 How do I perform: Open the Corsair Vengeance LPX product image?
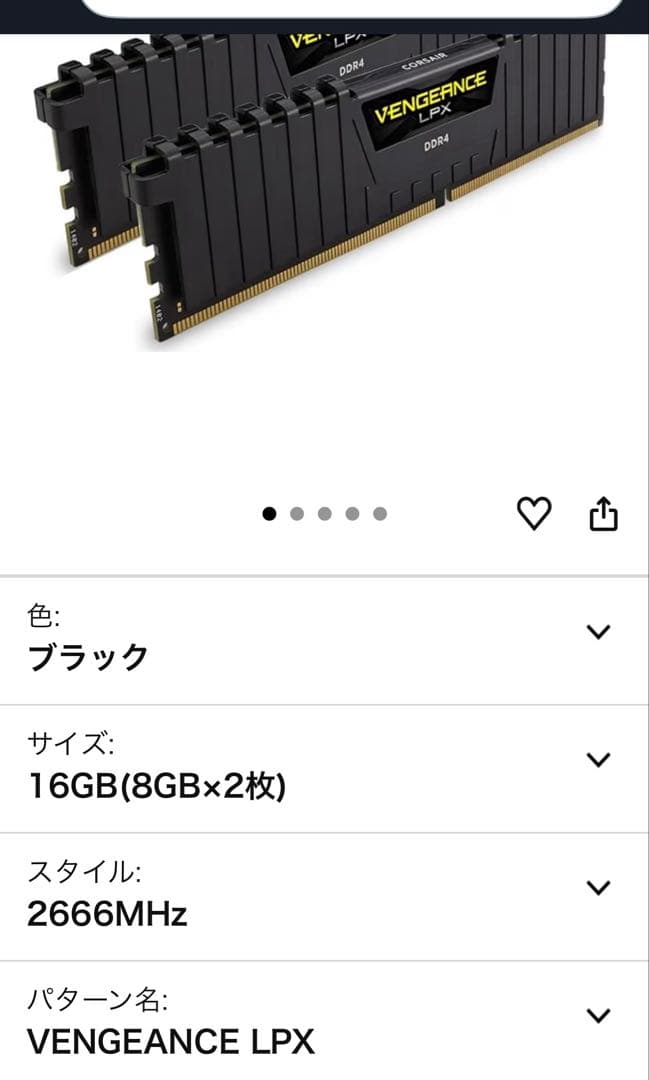(x=320, y=190)
